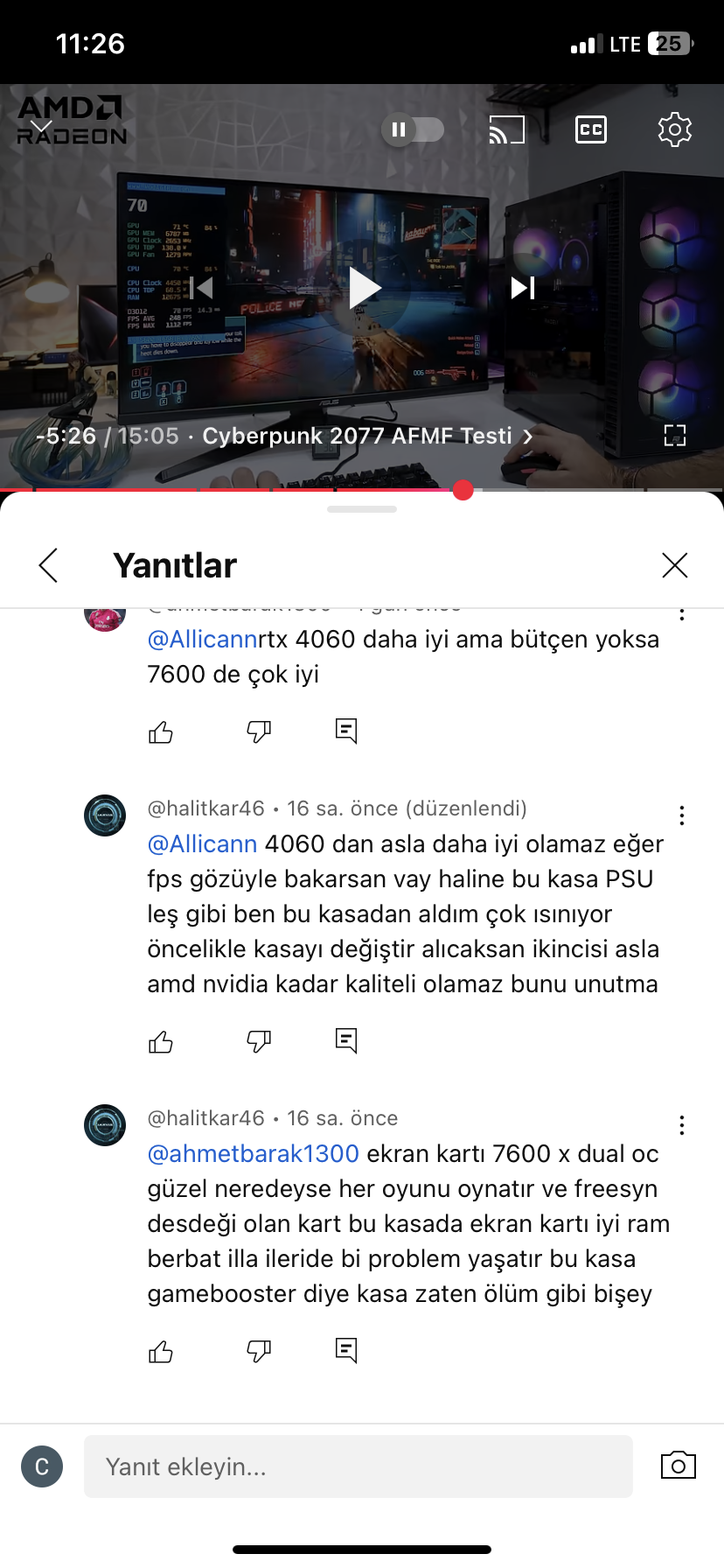Reply to halitkar46's comment mentioning ahmetbarak1300
This screenshot has height=1568, width=724.
click(x=346, y=1351)
